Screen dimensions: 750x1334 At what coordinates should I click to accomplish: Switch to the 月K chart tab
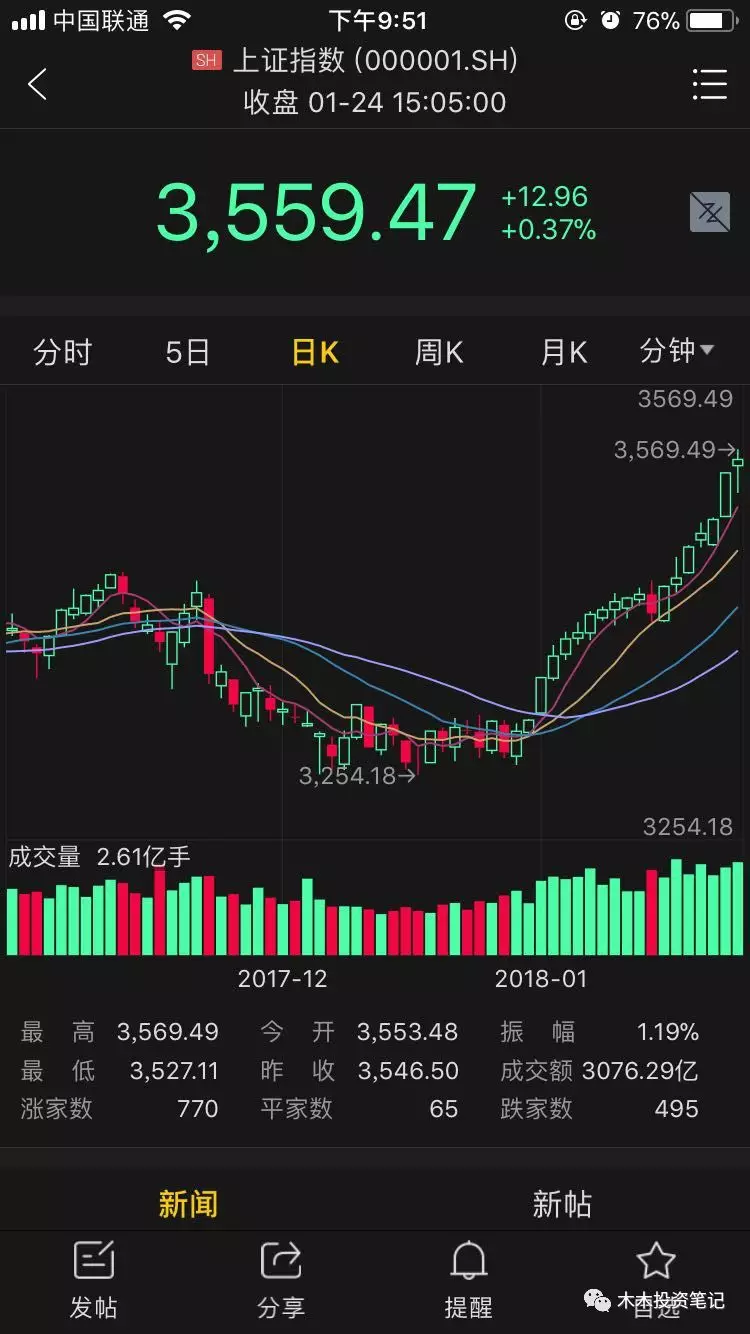(x=564, y=352)
